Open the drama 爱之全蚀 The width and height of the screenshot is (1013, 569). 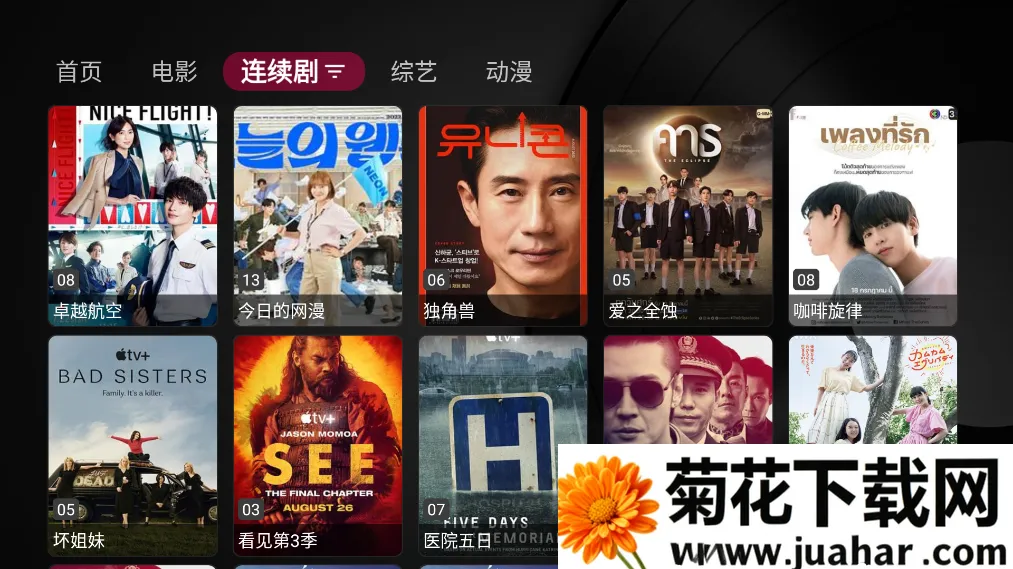pos(688,215)
